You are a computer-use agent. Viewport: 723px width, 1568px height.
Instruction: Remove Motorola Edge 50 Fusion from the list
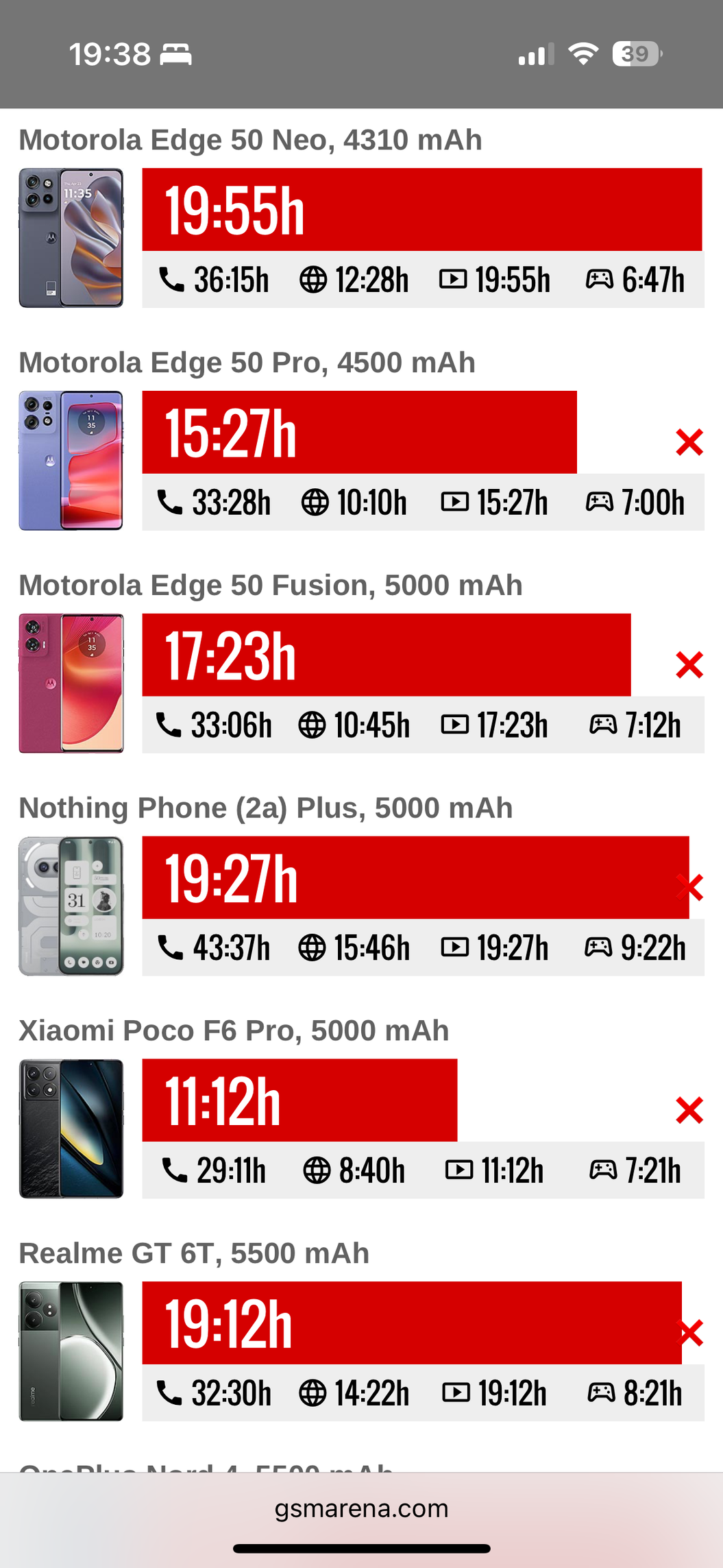click(x=689, y=665)
